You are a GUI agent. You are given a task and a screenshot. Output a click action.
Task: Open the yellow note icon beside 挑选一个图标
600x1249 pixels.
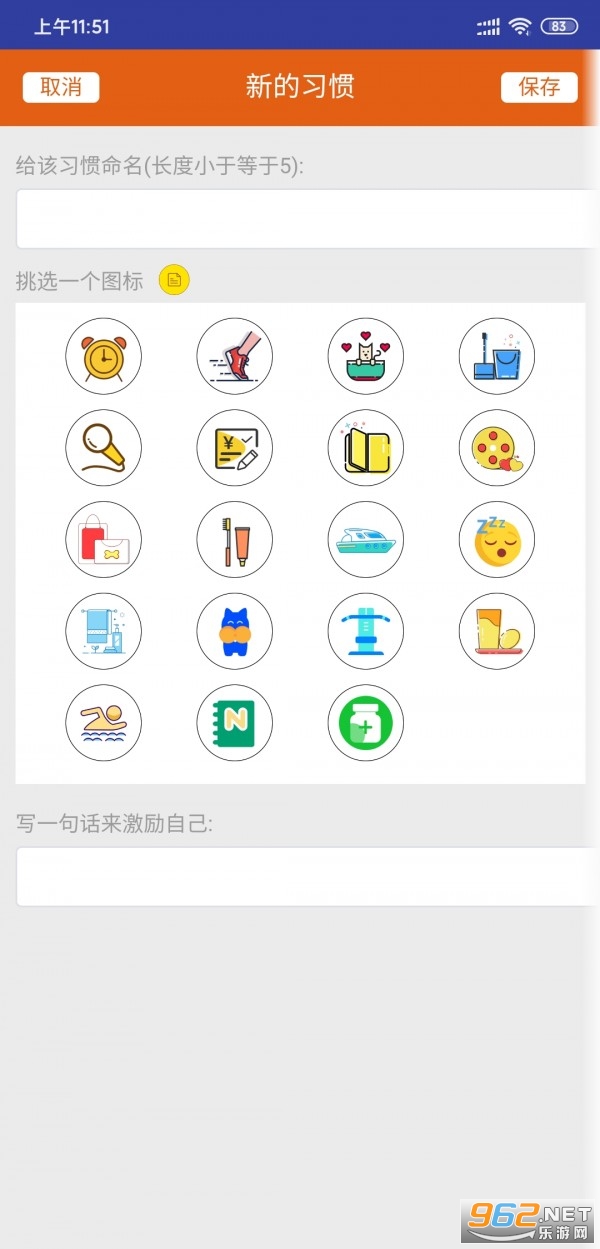point(174,281)
